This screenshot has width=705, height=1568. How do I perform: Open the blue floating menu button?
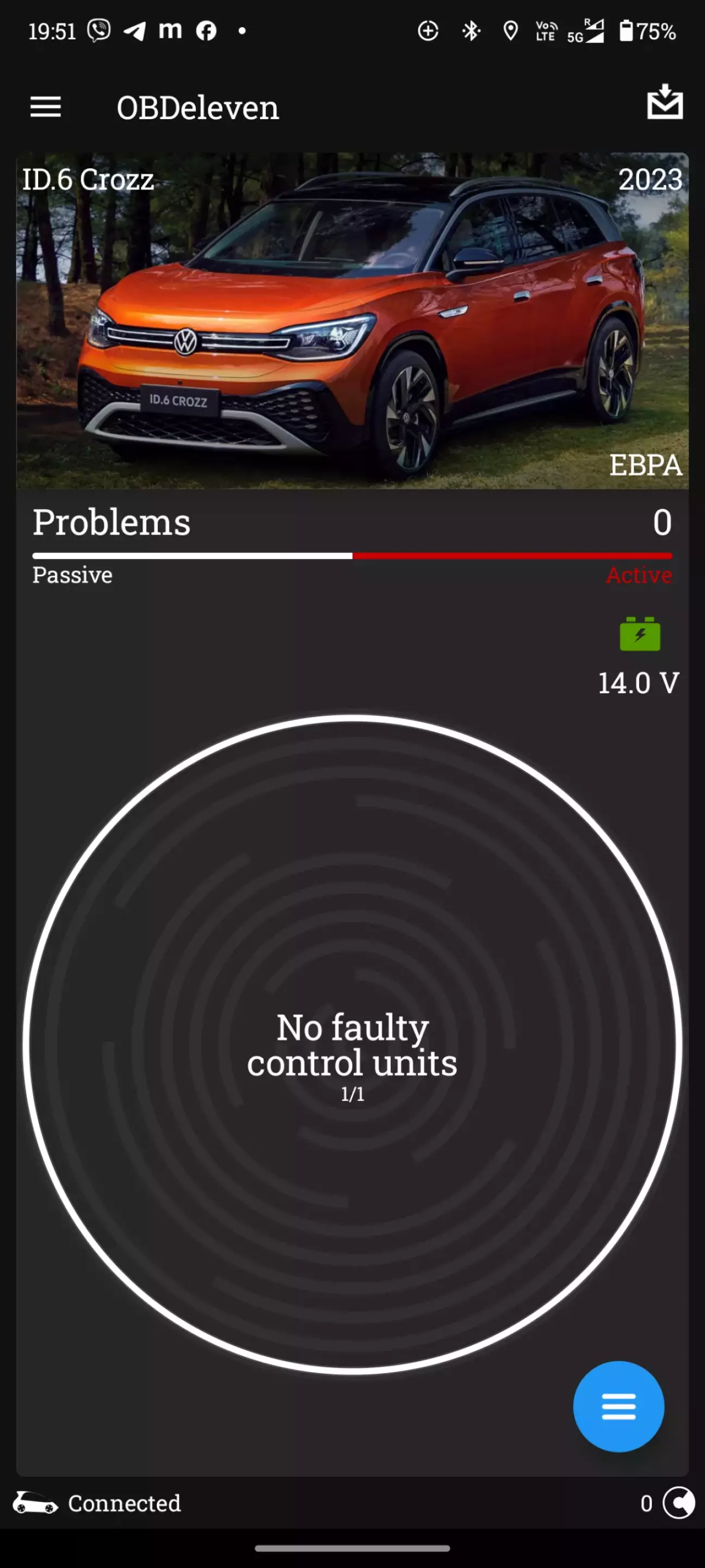[618, 1406]
